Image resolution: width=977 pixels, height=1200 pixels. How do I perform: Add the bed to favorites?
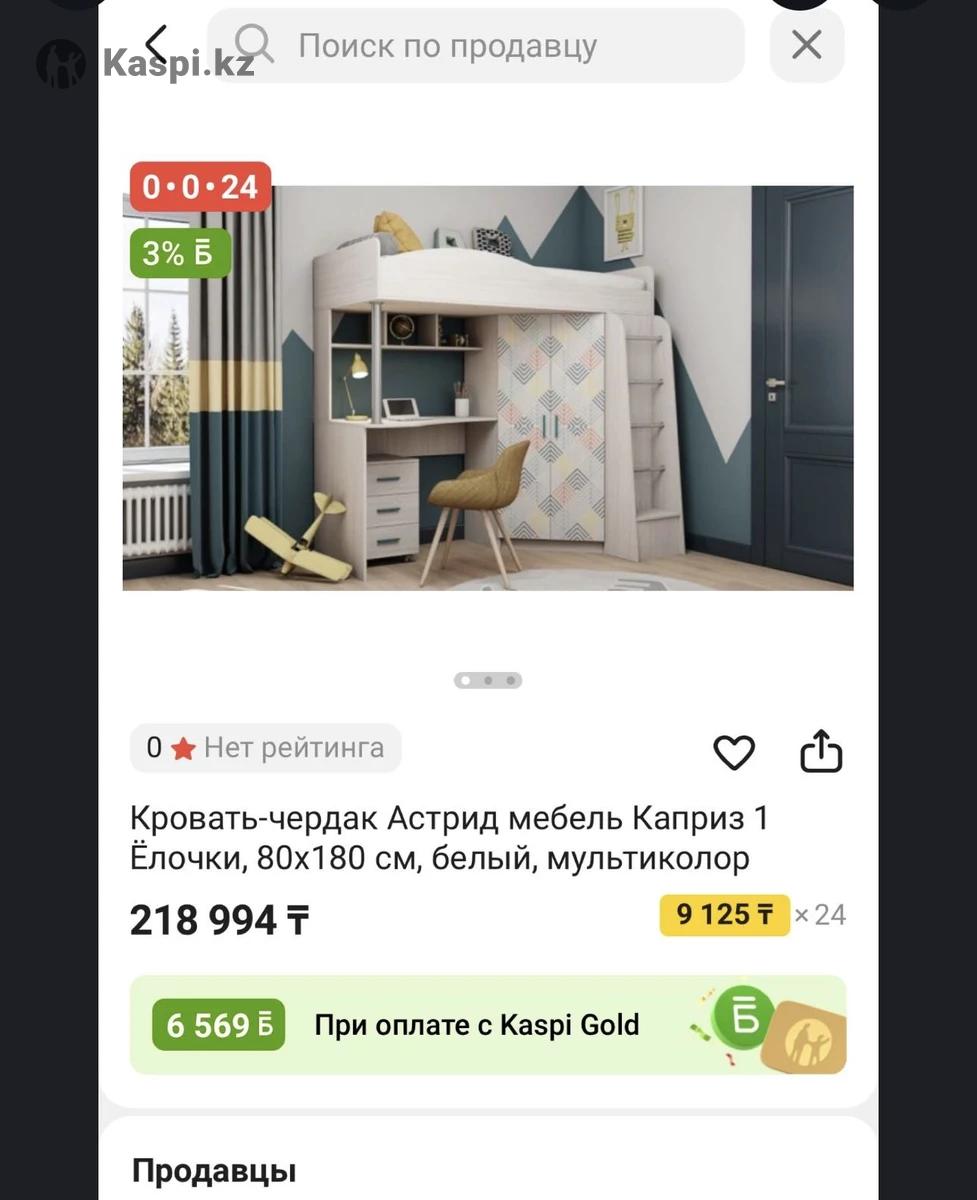733,752
